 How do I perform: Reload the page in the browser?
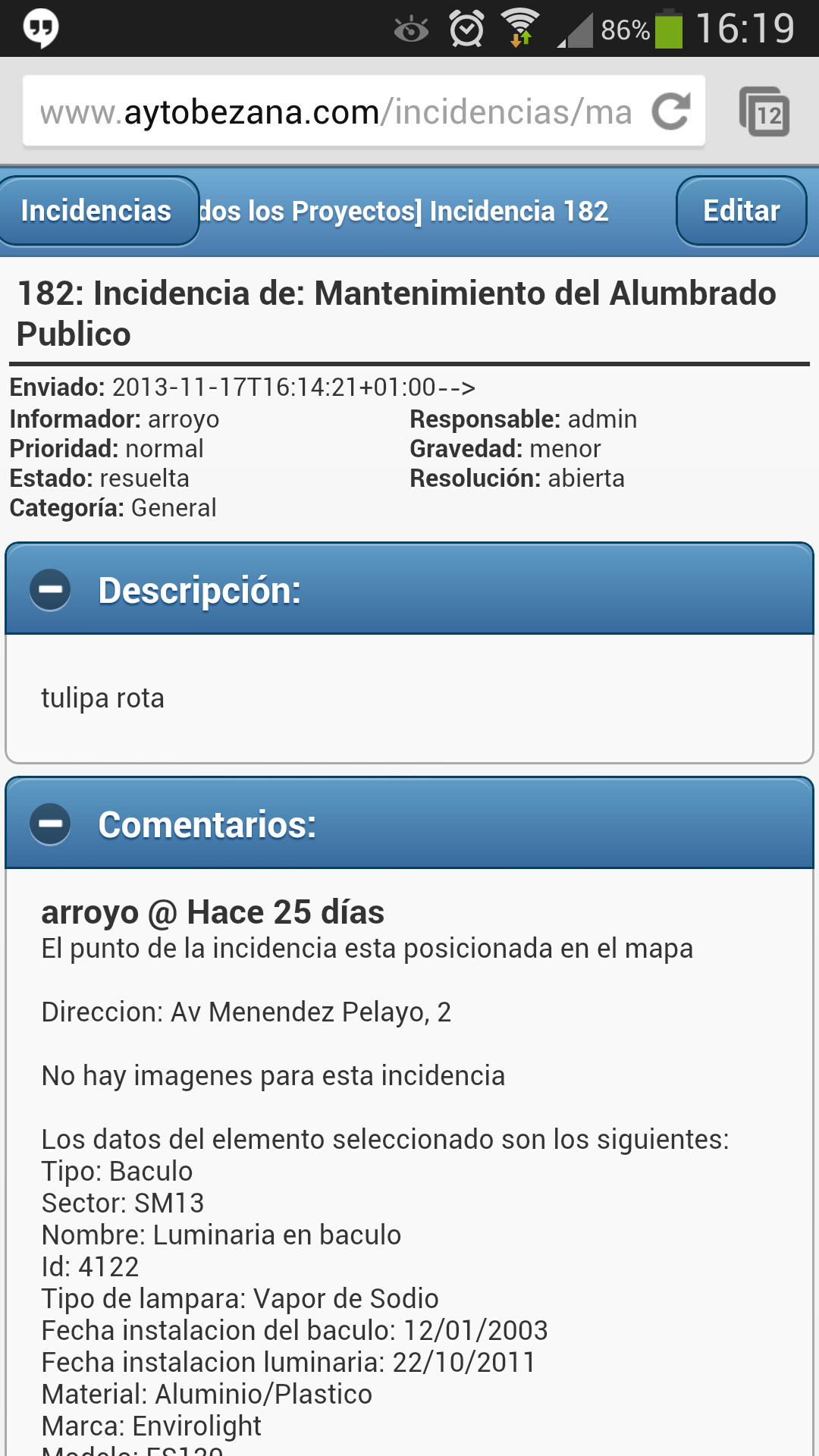tap(671, 111)
